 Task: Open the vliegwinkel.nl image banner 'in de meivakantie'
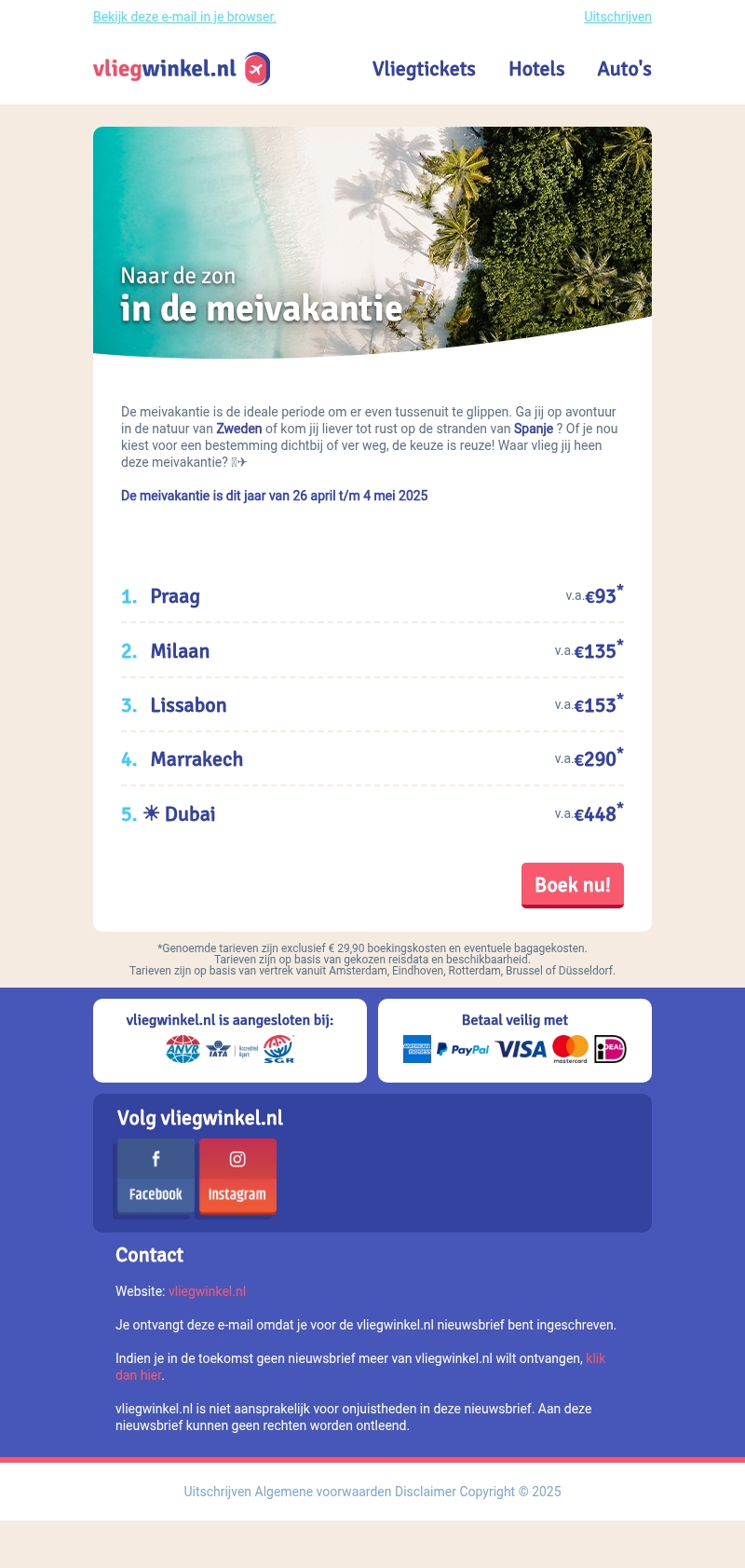372,242
